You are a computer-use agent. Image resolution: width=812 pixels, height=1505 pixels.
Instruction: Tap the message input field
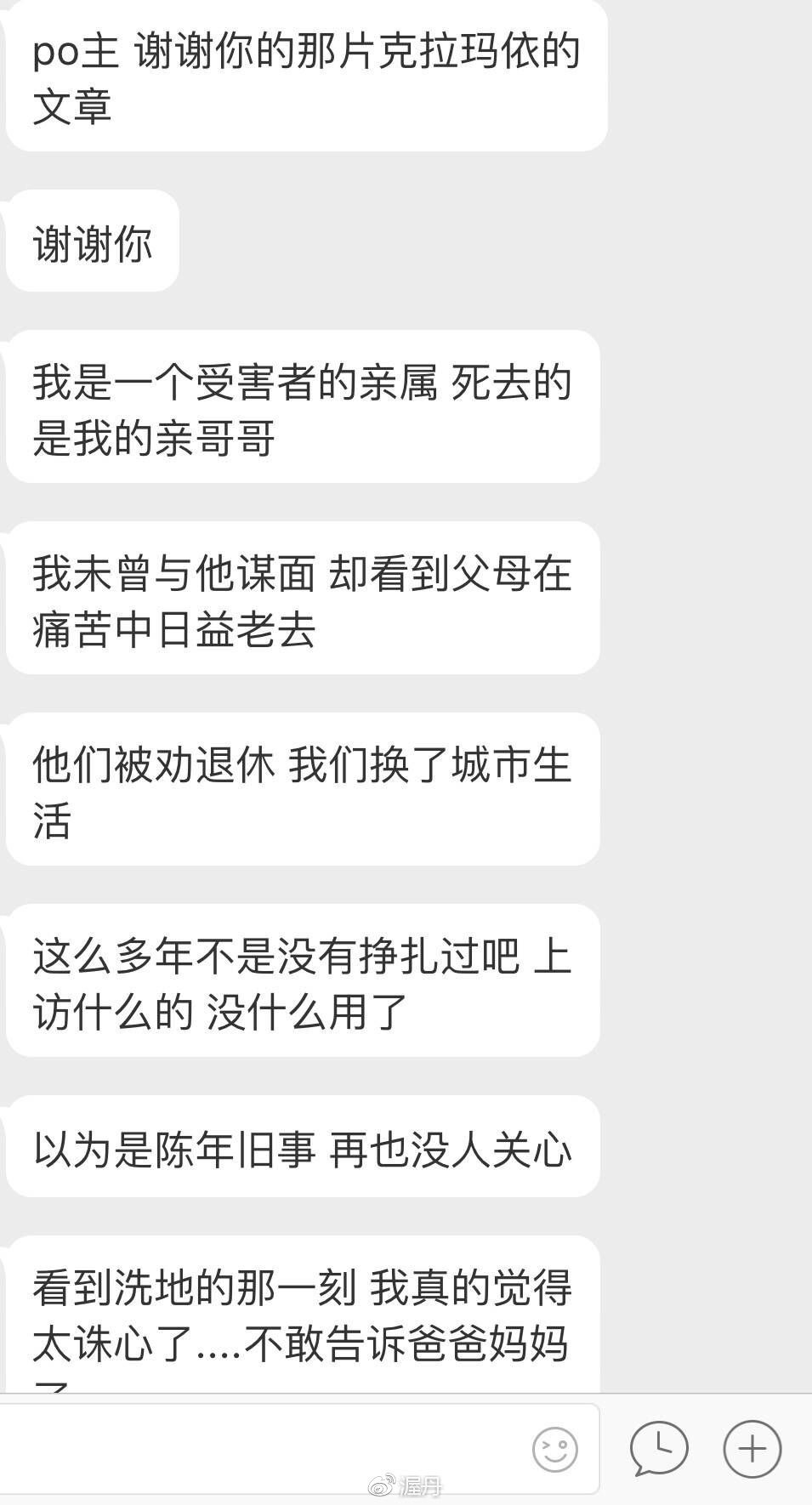coord(255,1448)
